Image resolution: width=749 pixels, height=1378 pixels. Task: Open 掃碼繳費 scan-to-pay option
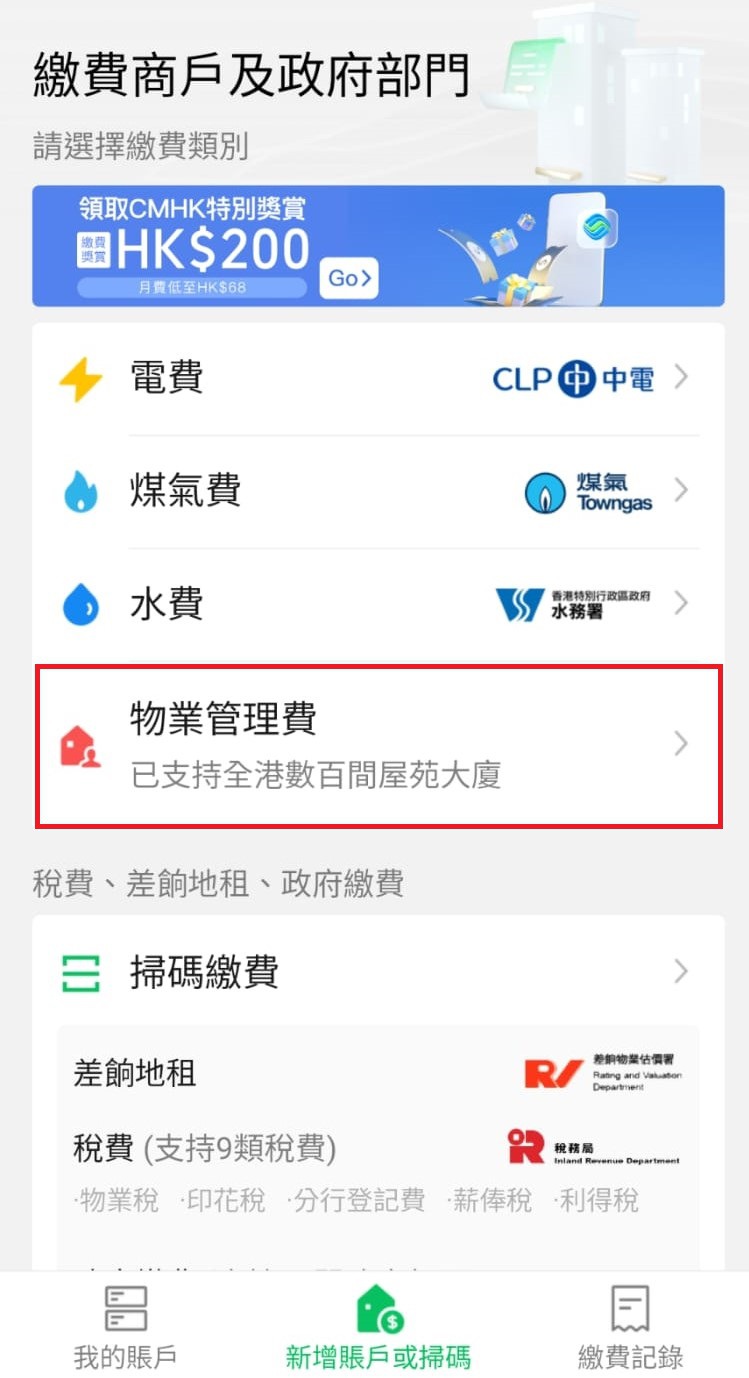[377, 972]
